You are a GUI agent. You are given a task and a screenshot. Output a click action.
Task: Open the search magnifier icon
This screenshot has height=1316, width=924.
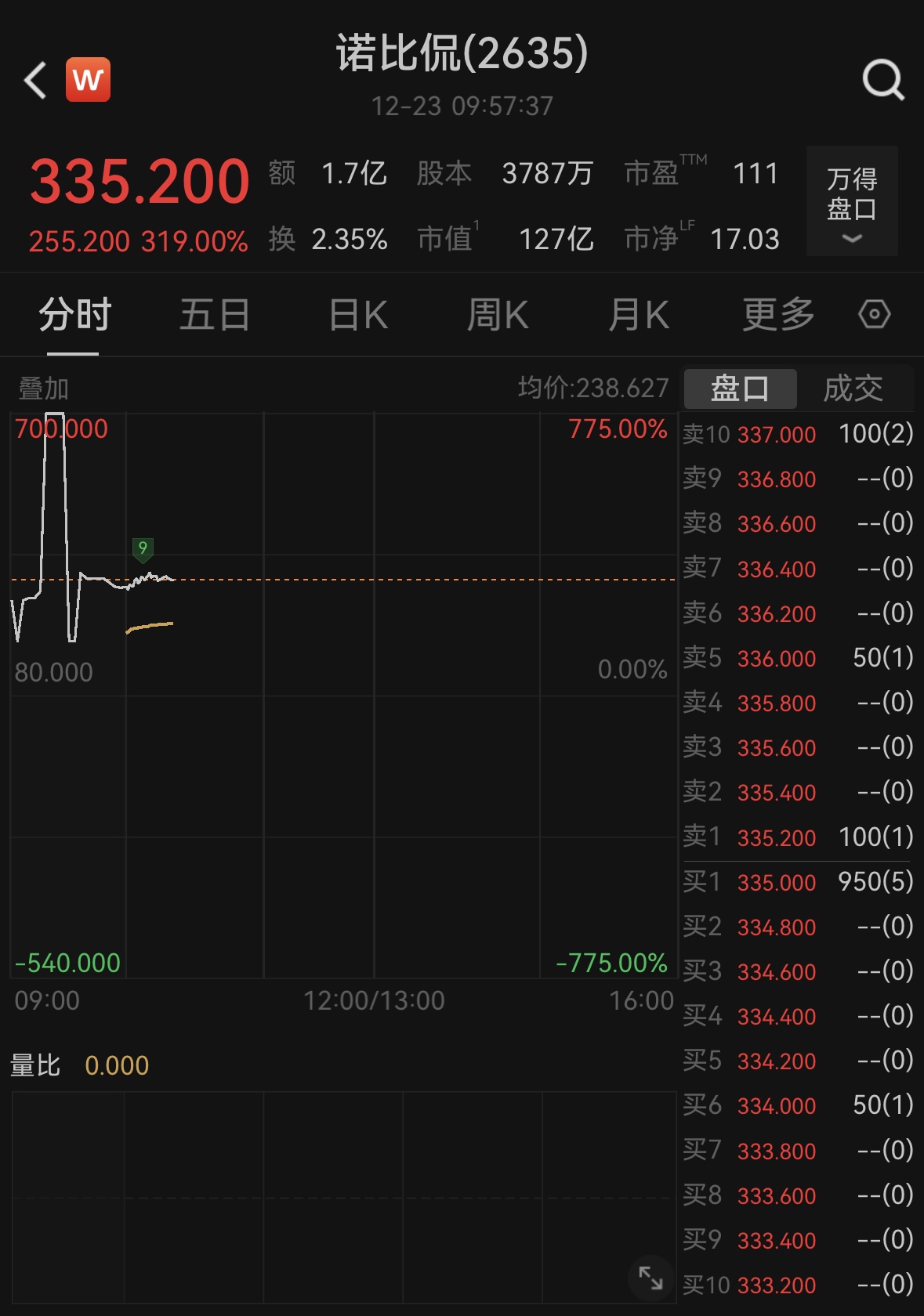click(x=883, y=80)
